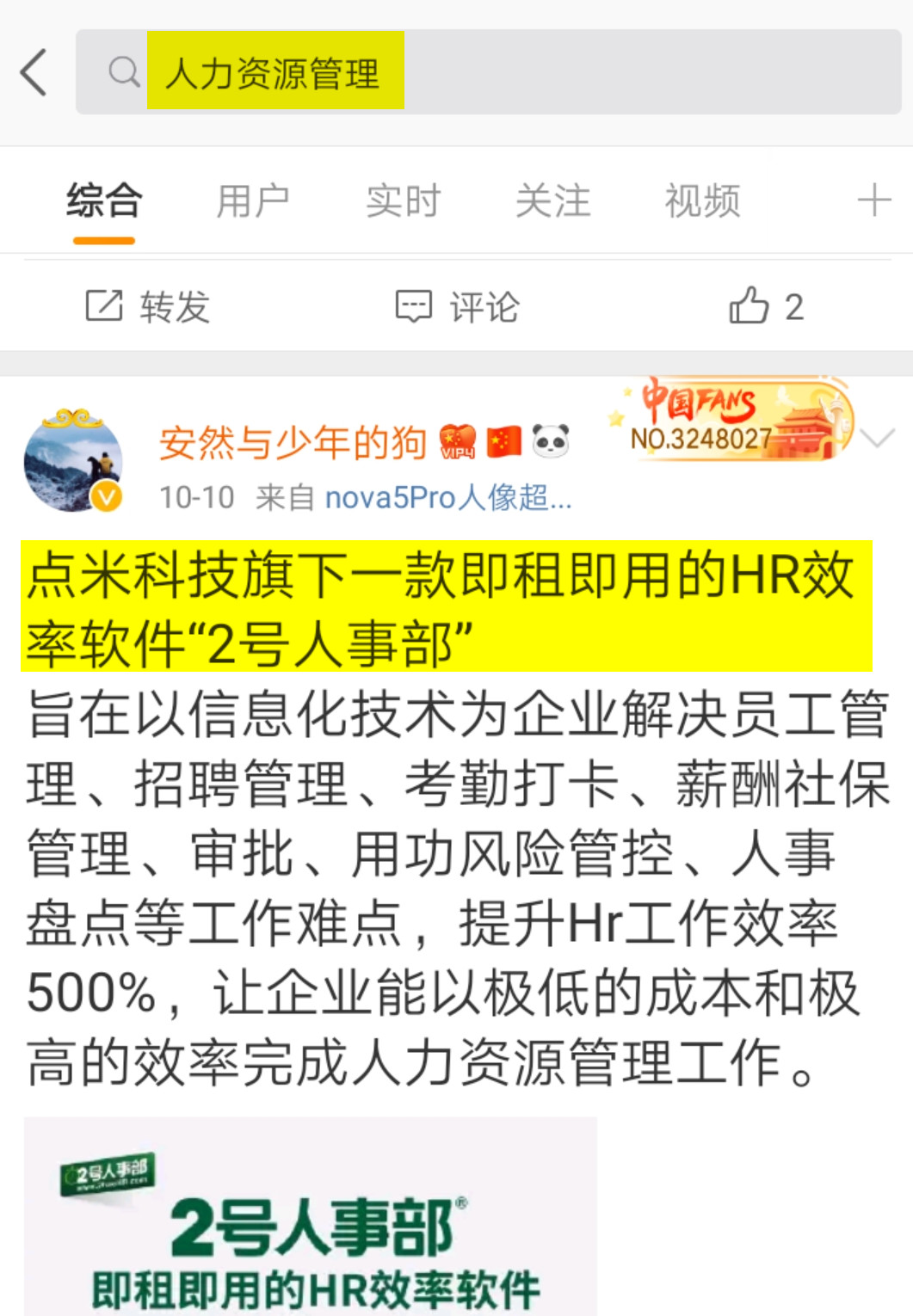Viewport: 913px width, 1316px height.
Task: Expand the post options chevron
Action: [x=877, y=439]
